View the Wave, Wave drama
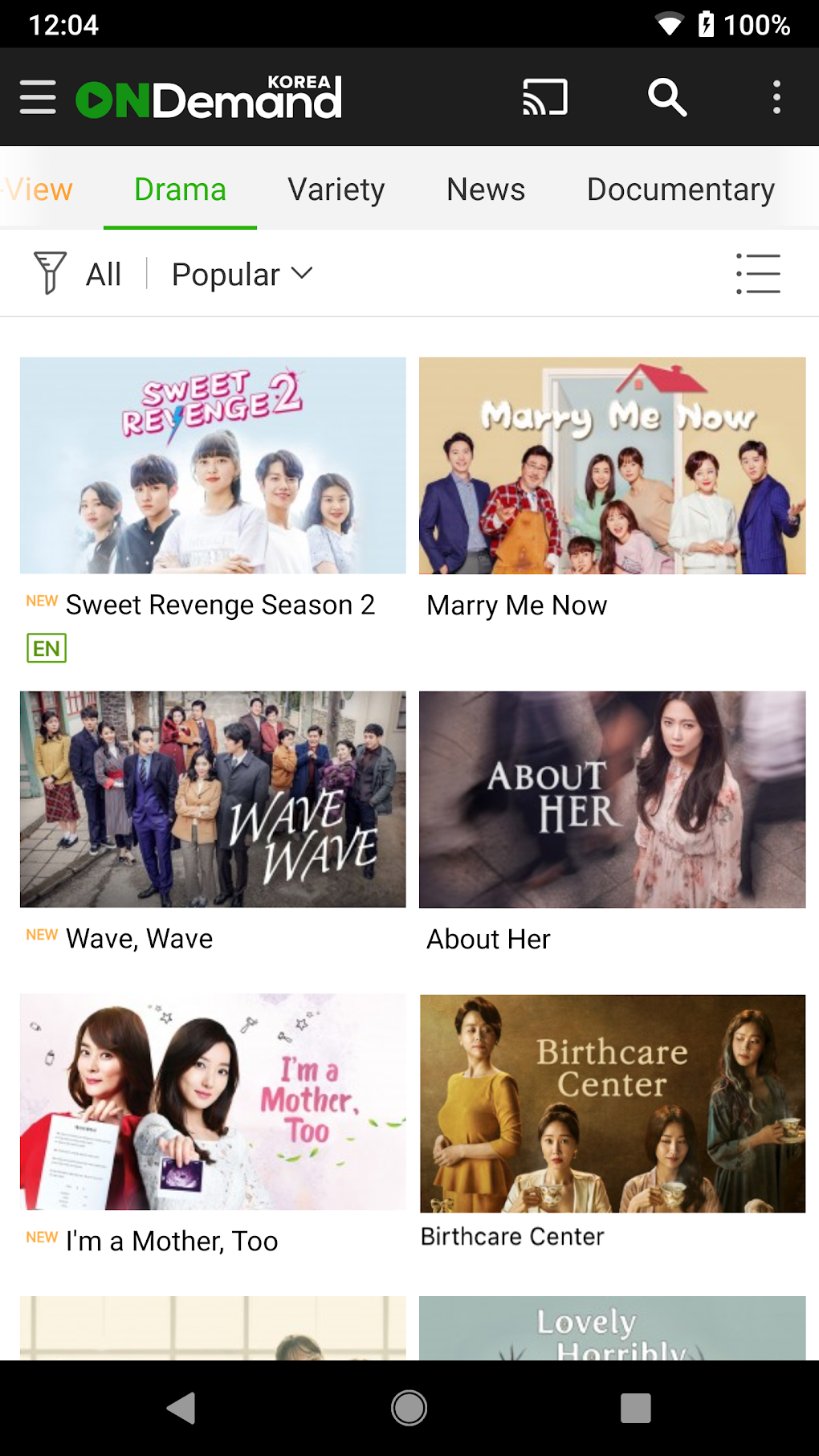 tap(213, 800)
